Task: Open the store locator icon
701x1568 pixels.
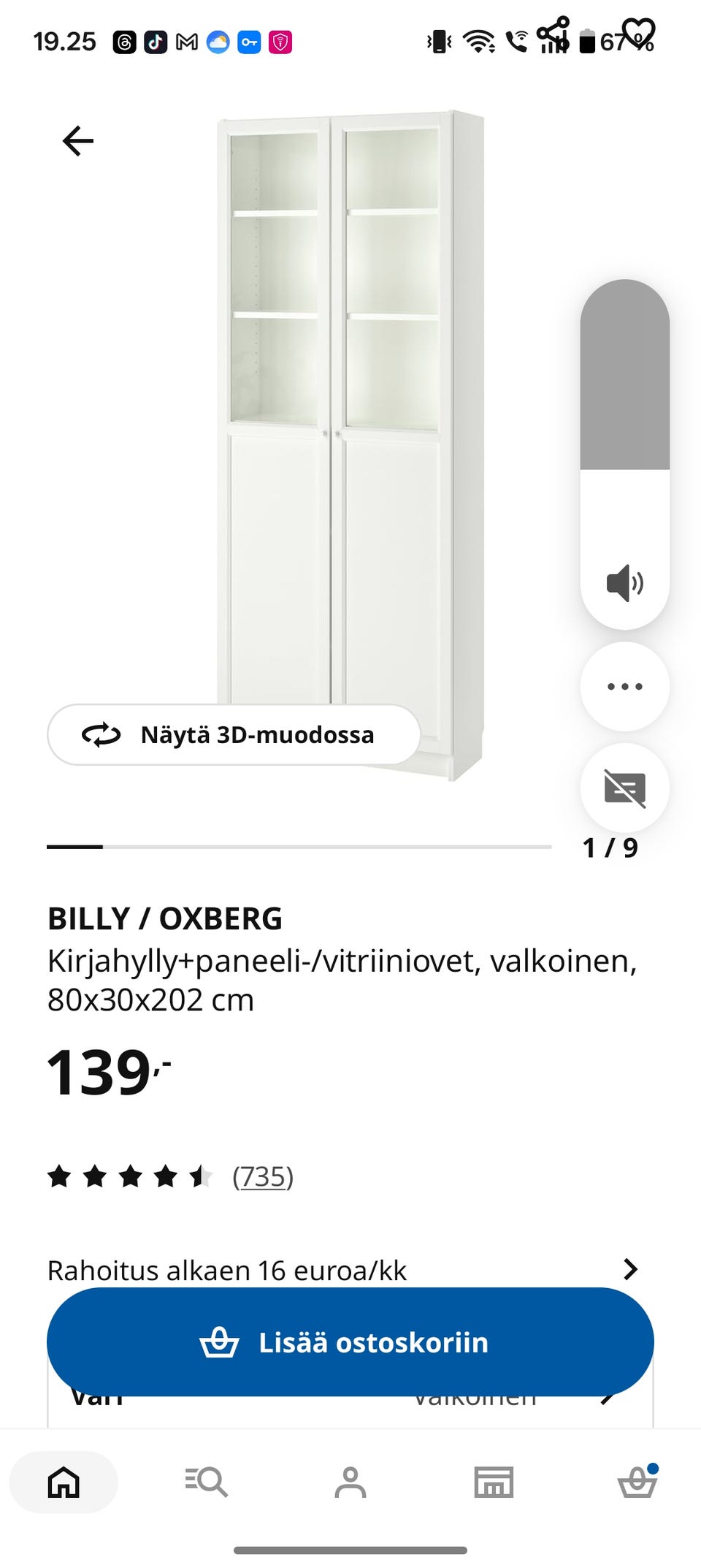Action: tap(494, 1482)
